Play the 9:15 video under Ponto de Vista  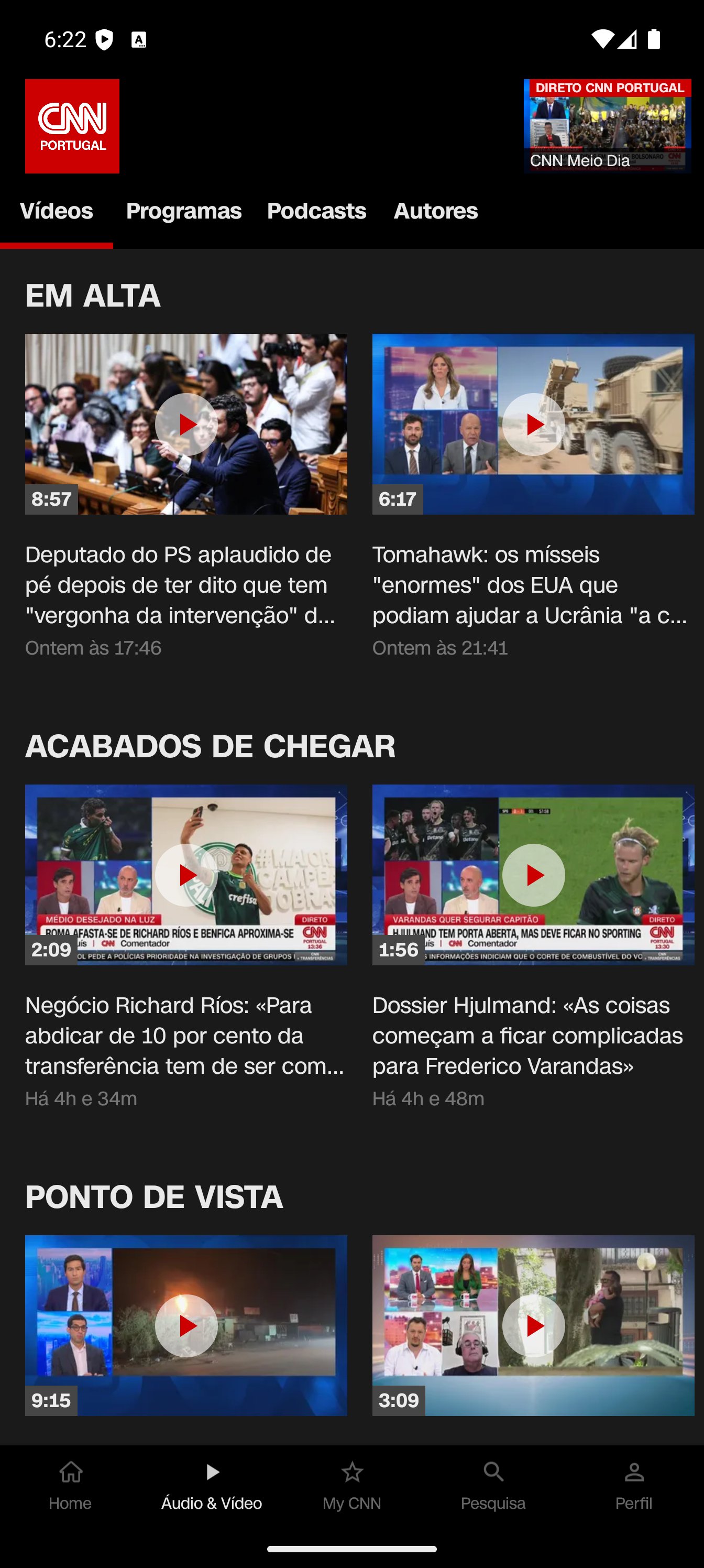(186, 1325)
